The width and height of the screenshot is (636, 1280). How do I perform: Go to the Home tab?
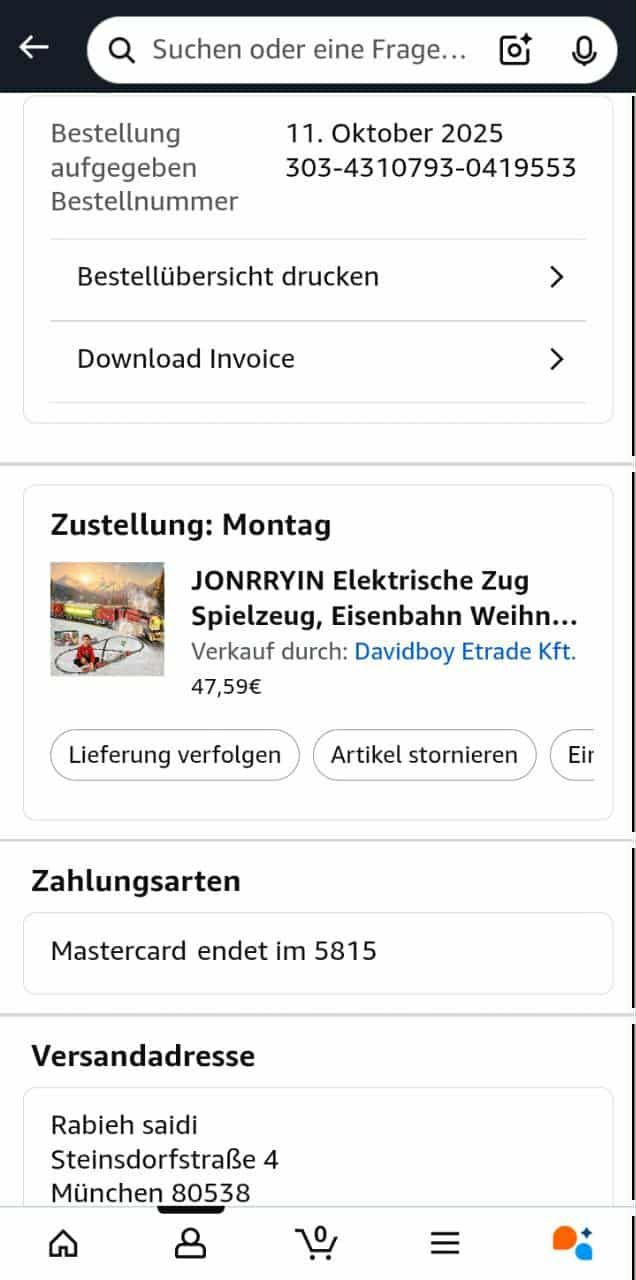63,1243
